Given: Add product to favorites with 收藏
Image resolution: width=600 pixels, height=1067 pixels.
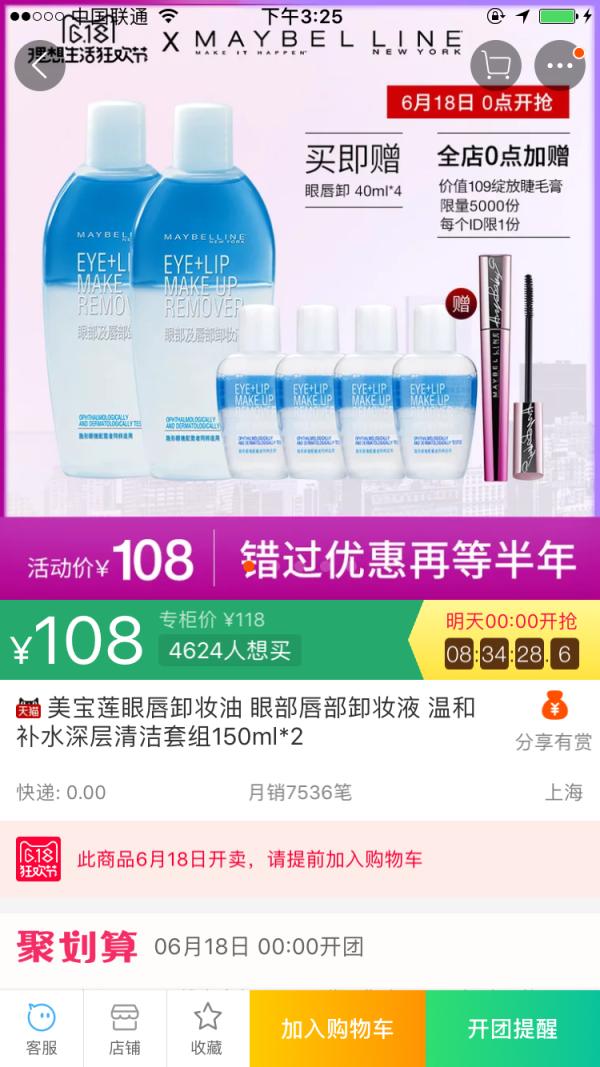Looking at the screenshot, I should [x=207, y=1029].
